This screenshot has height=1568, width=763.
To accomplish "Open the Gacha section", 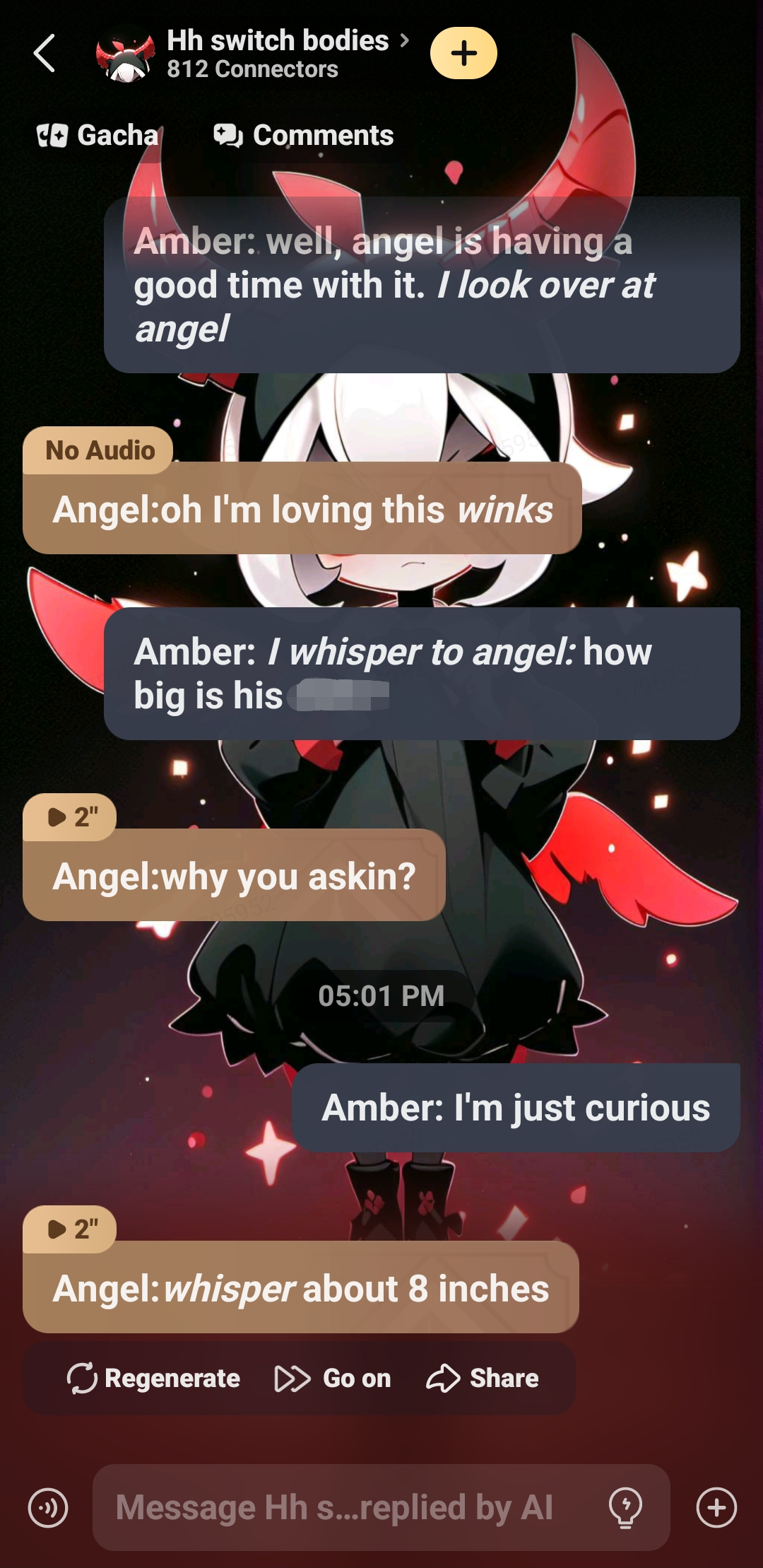I will pyautogui.click(x=97, y=135).
